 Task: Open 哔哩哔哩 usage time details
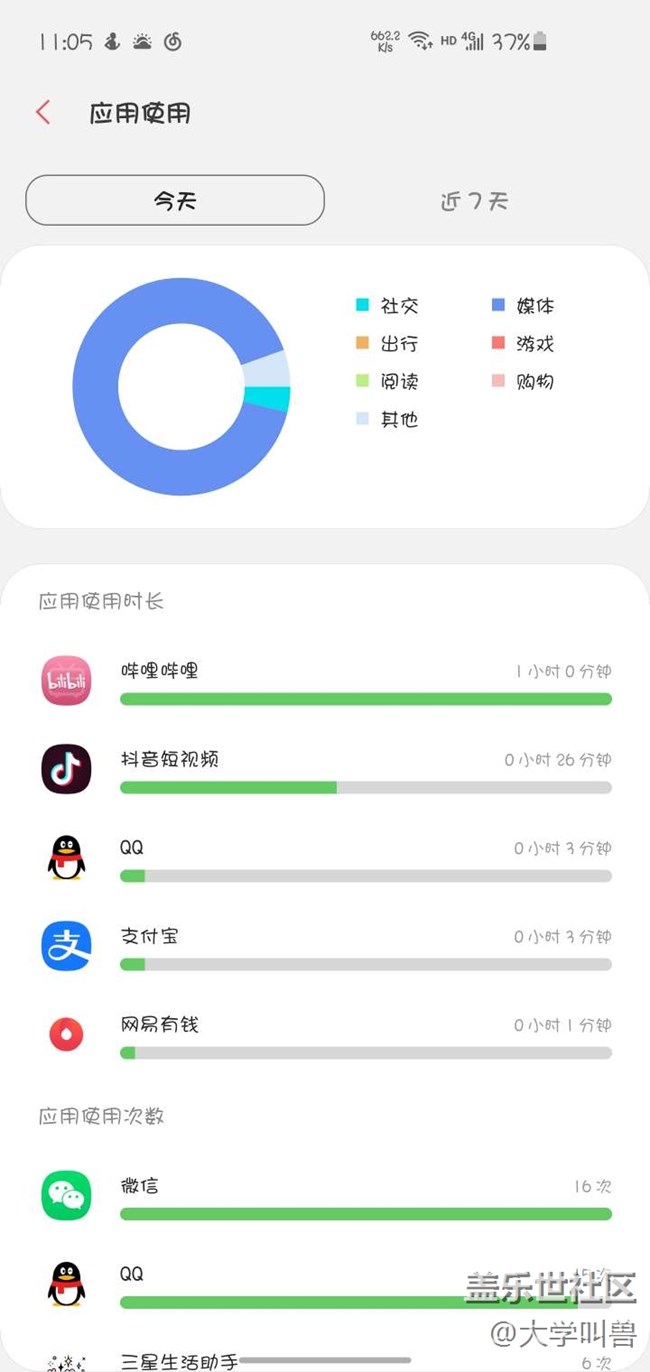tap(325, 682)
